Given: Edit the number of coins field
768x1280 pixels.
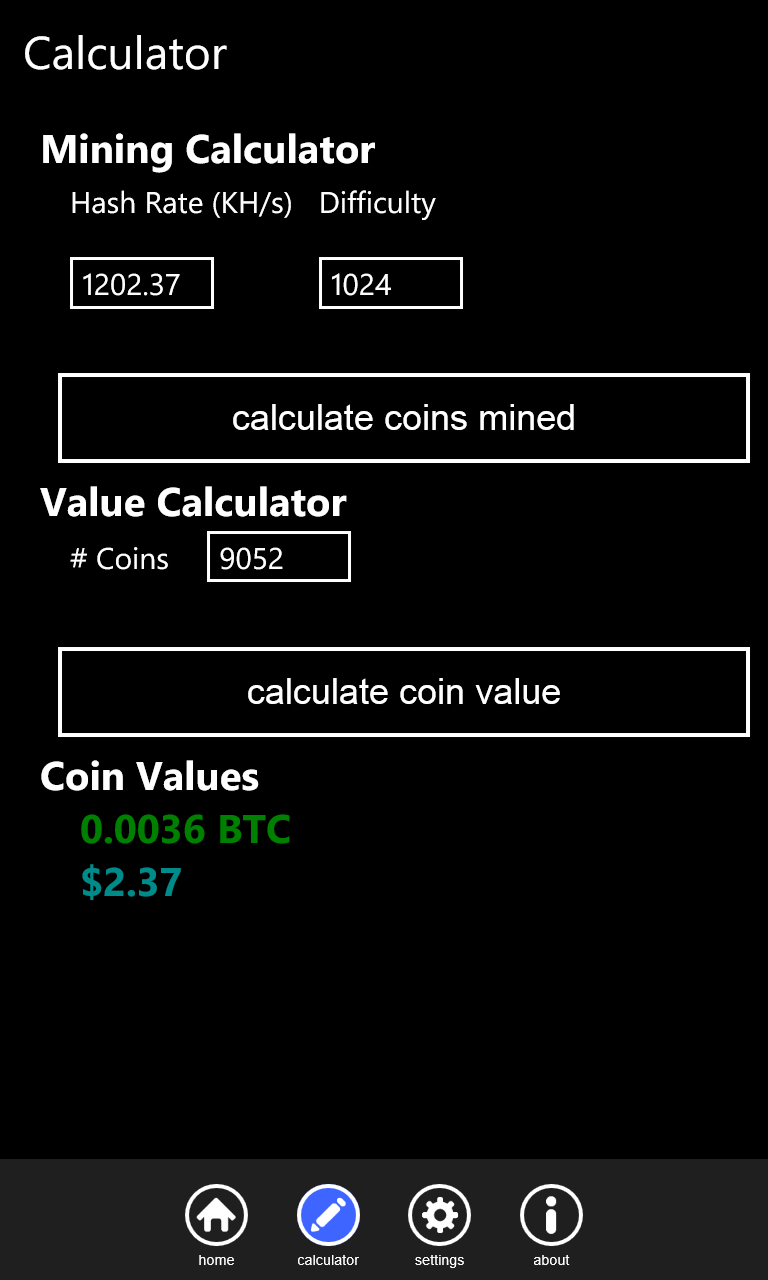Looking at the screenshot, I should tap(278, 557).
